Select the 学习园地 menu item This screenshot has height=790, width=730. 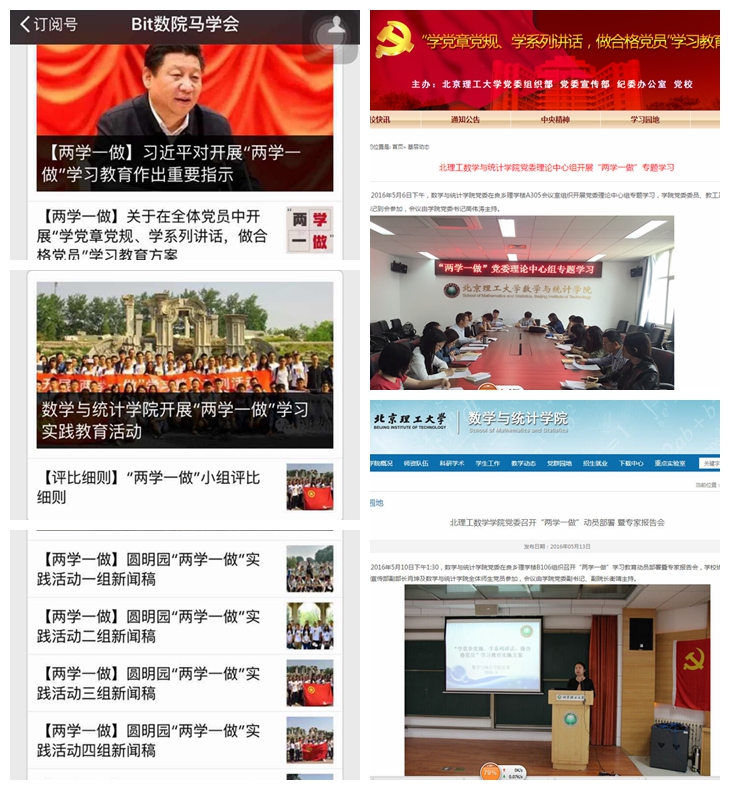(643, 121)
